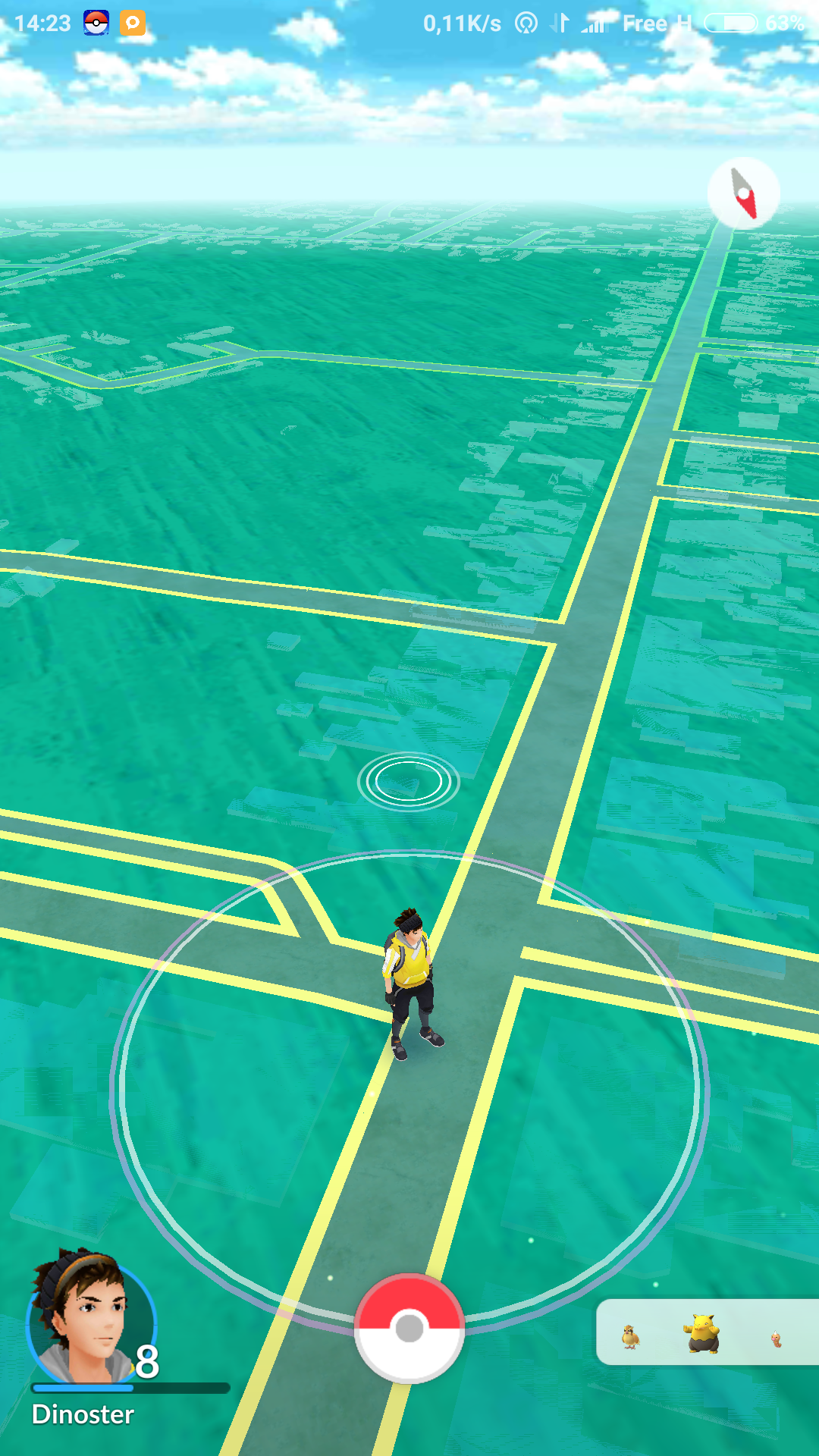Tap the compass to change map orientation
The image size is (819, 1456).
(x=743, y=193)
